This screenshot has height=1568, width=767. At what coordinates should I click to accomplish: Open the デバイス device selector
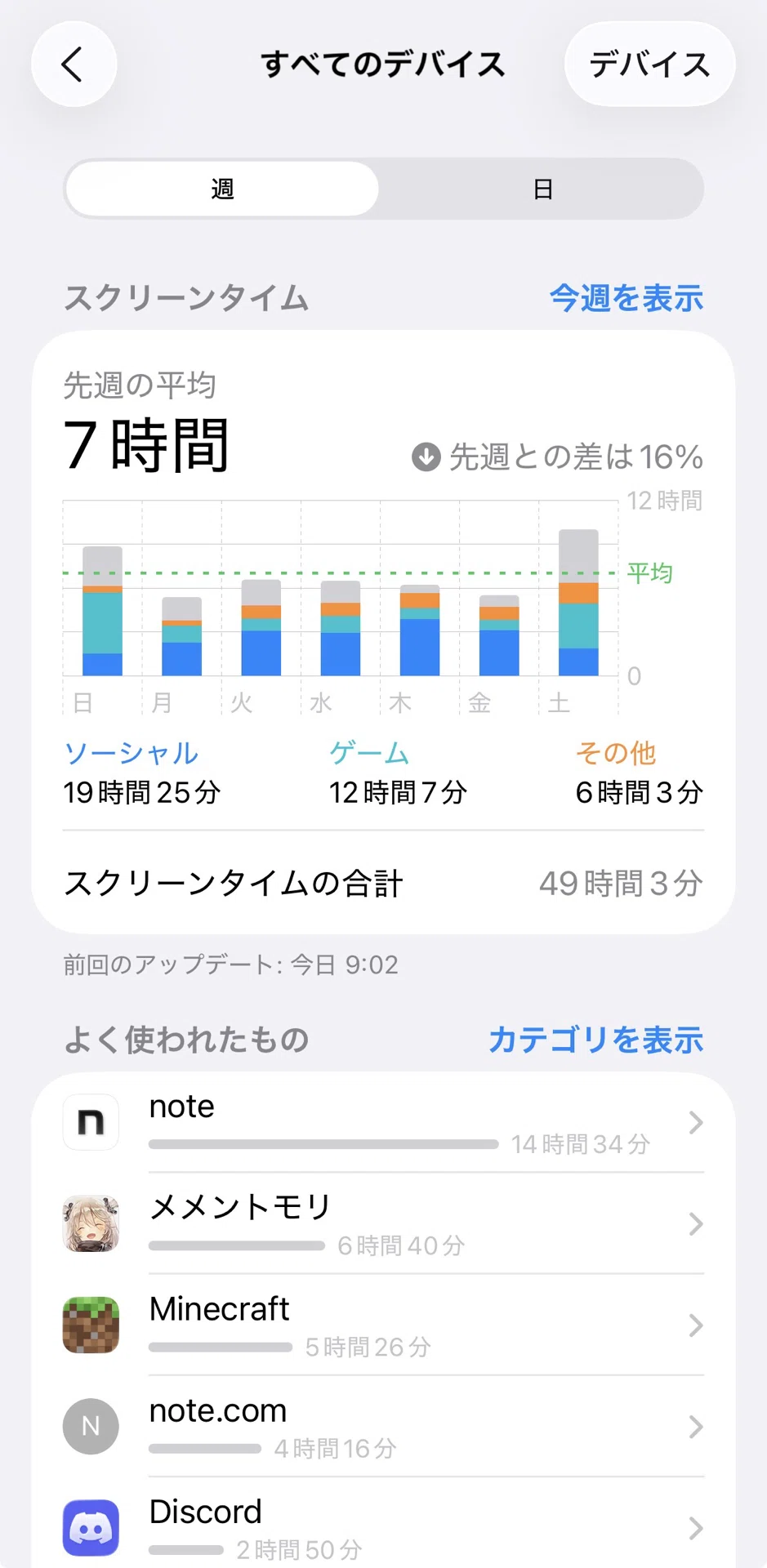(649, 64)
